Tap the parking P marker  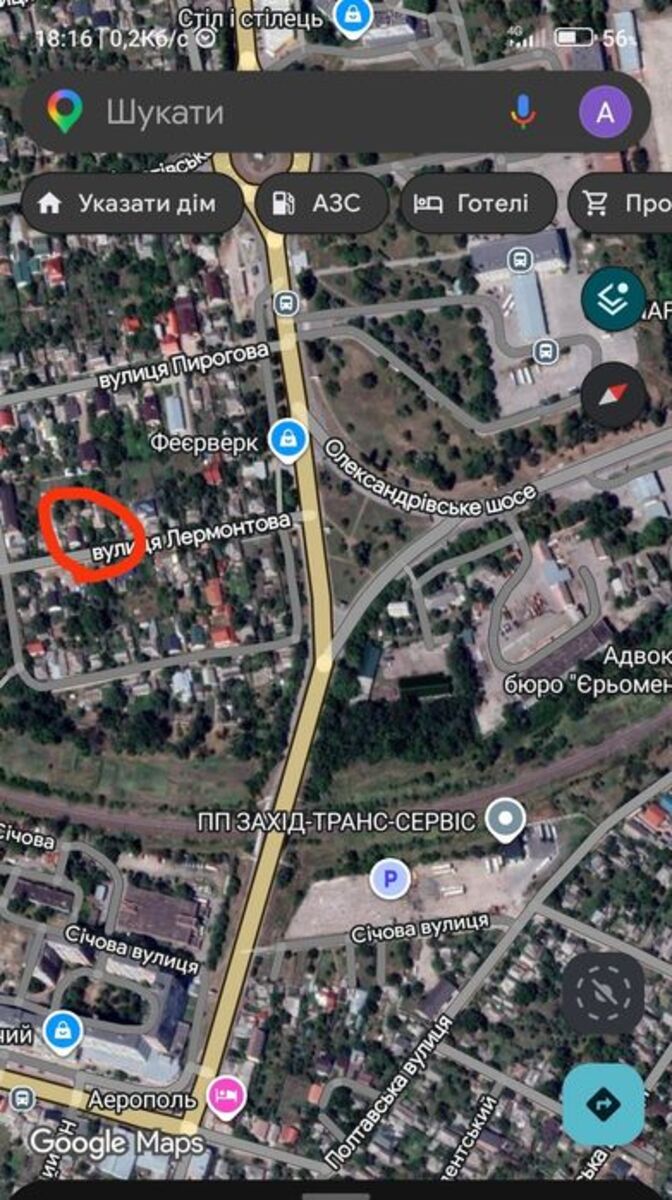coord(390,879)
